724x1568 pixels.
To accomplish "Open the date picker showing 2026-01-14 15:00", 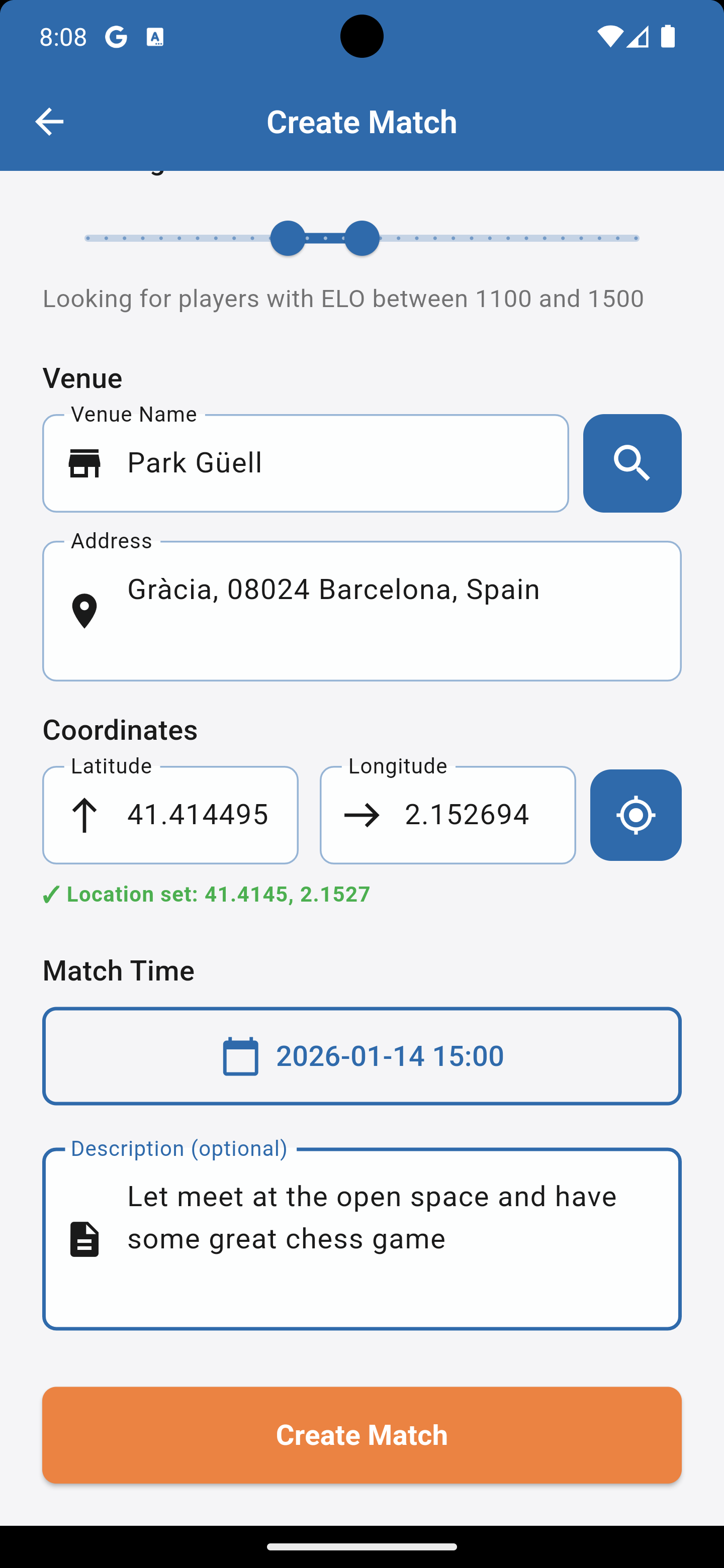I will [361, 1056].
